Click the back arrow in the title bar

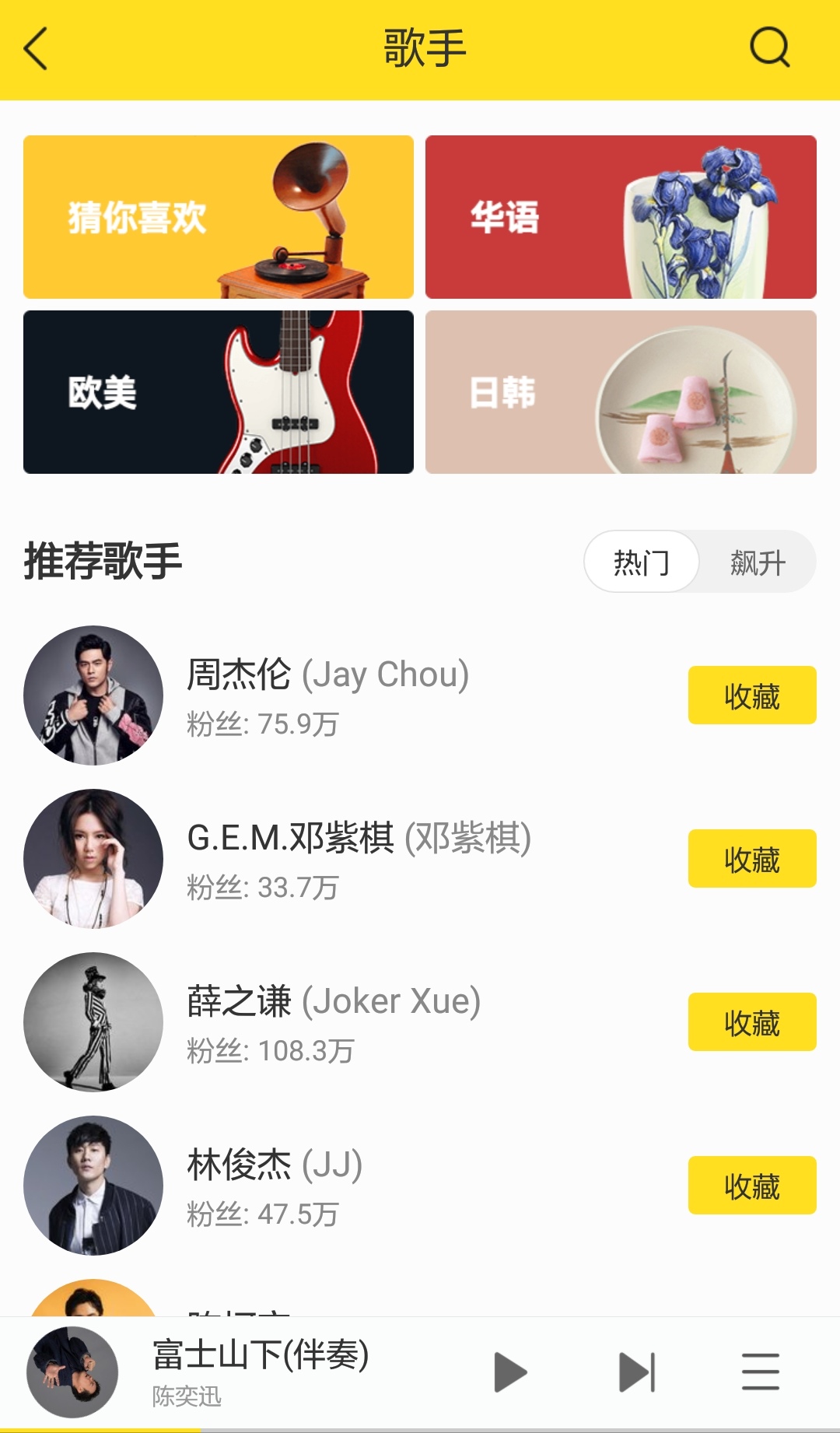tap(34, 48)
